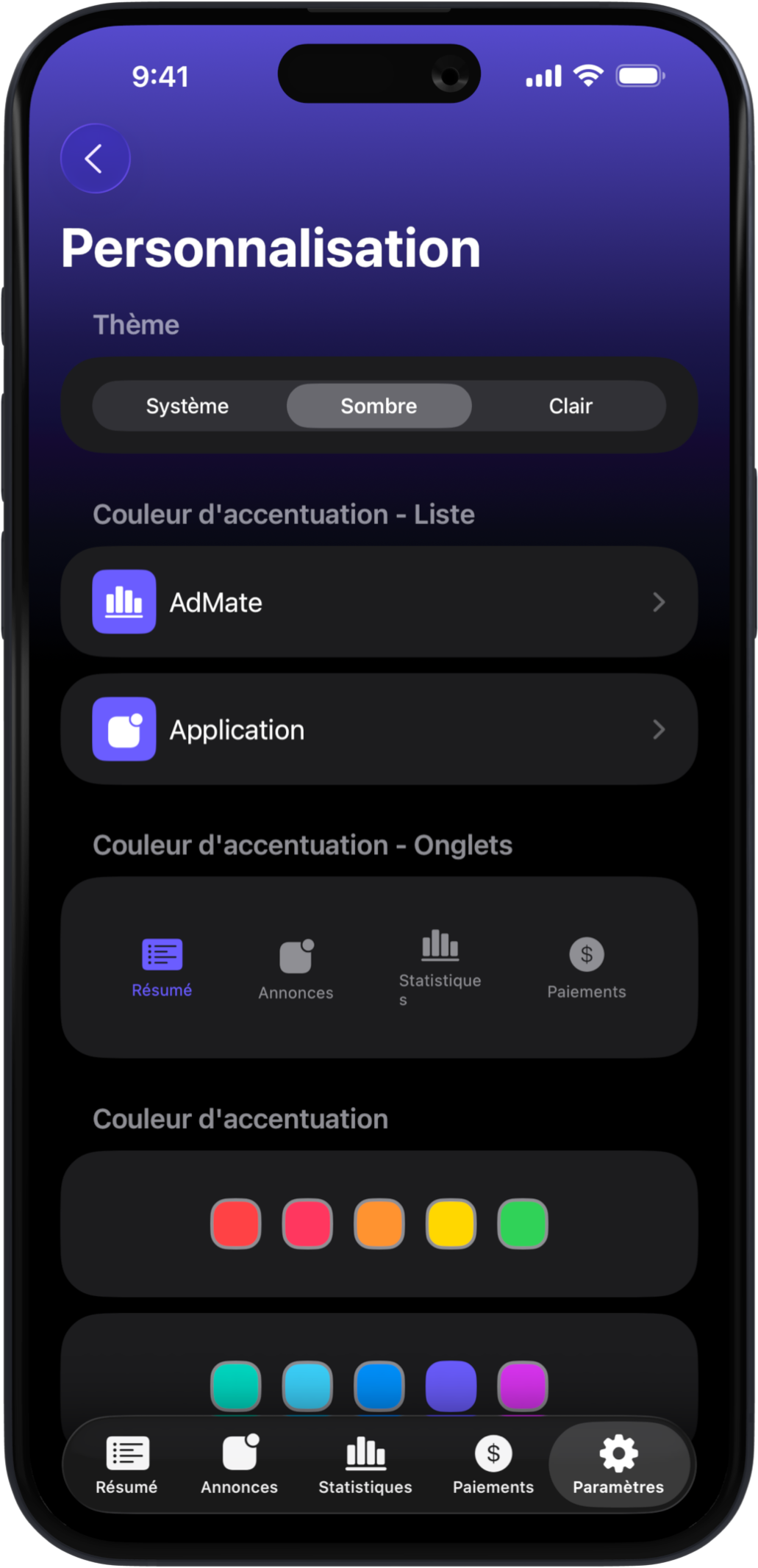Image resolution: width=758 pixels, height=1568 pixels.
Task: Pick the yellow accent color
Action: point(451,1224)
